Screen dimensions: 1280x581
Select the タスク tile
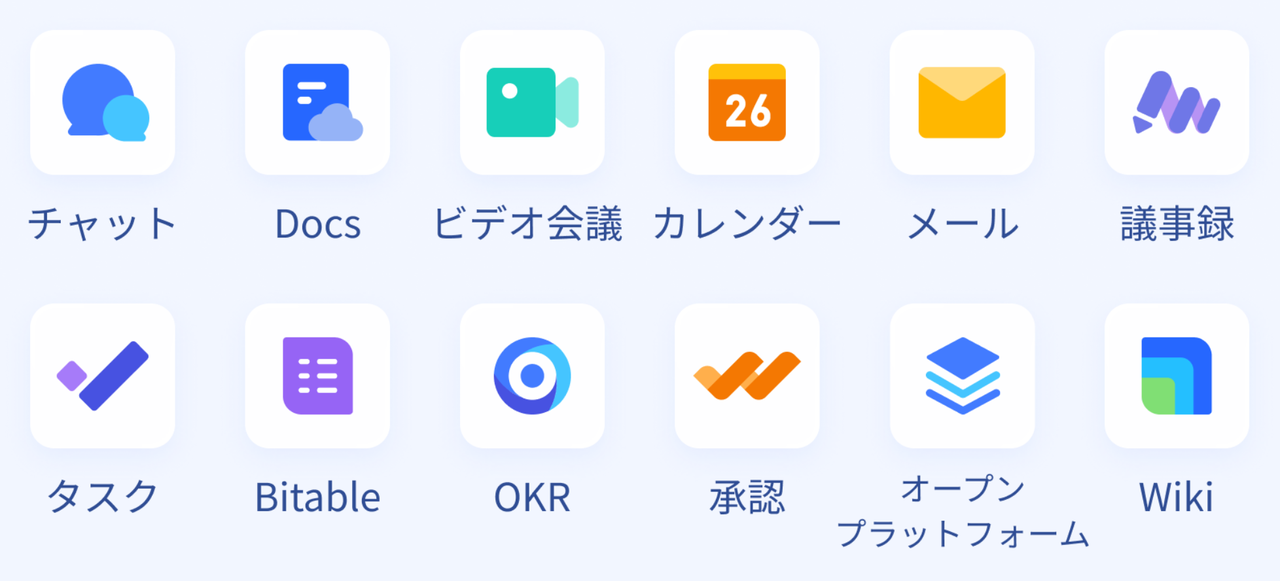point(103,376)
